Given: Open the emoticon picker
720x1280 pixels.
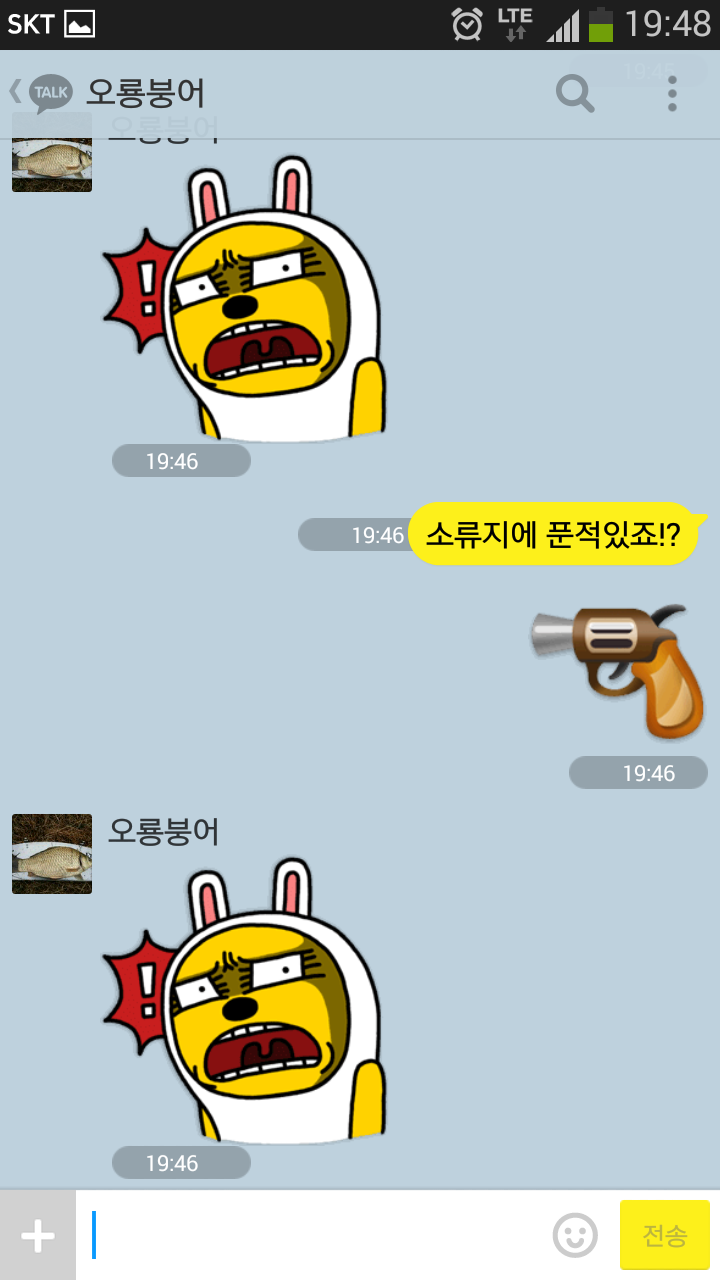Looking at the screenshot, I should pyautogui.click(x=575, y=1236).
